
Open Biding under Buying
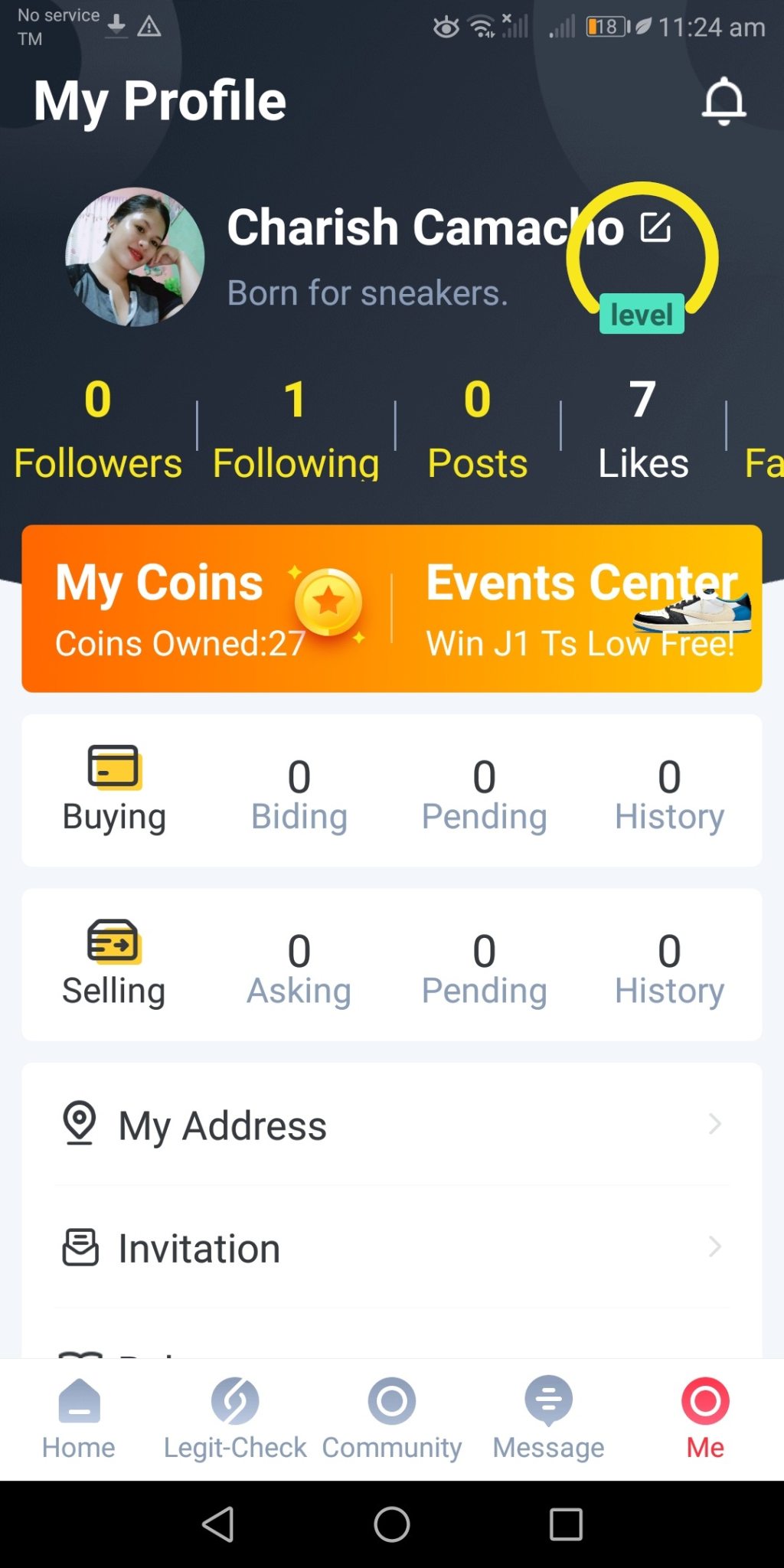coord(299,795)
